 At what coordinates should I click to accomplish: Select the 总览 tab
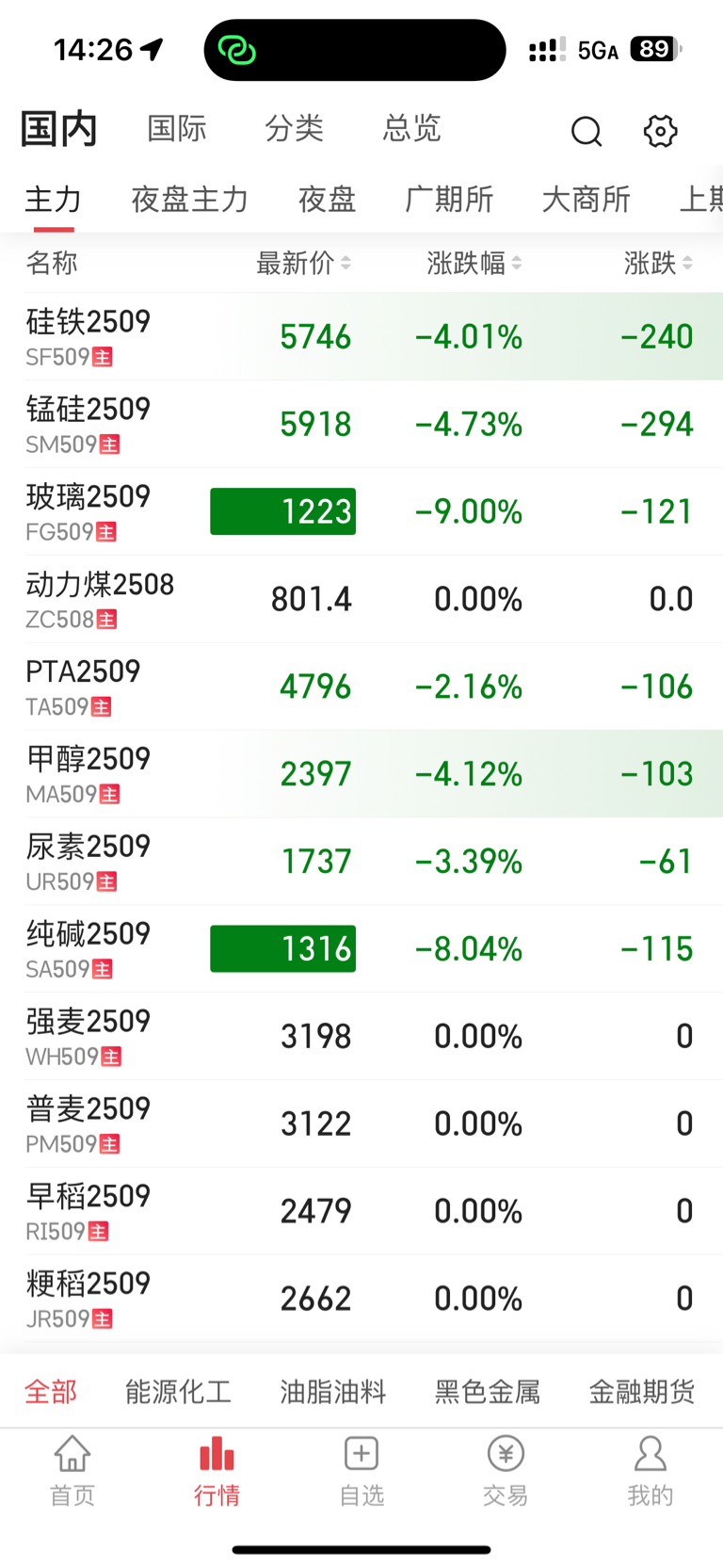[x=411, y=129]
